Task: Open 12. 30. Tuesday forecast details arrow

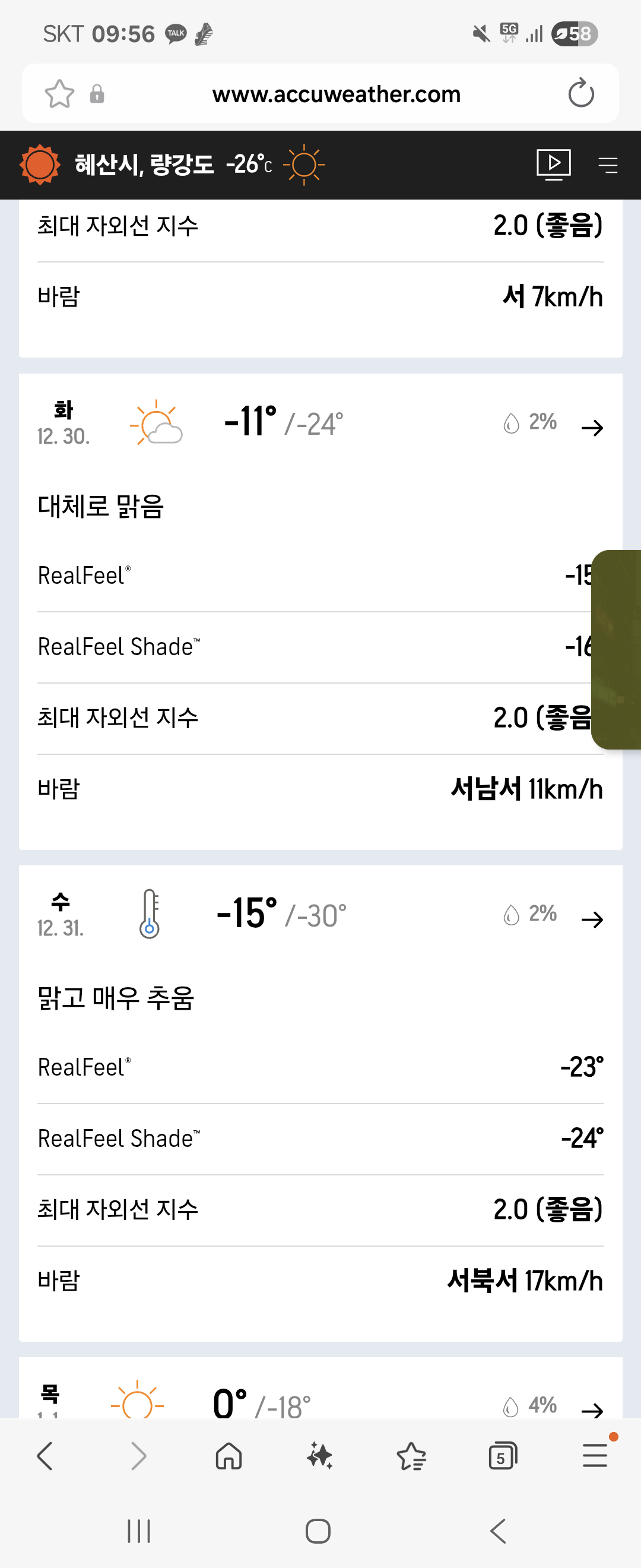Action: click(592, 428)
